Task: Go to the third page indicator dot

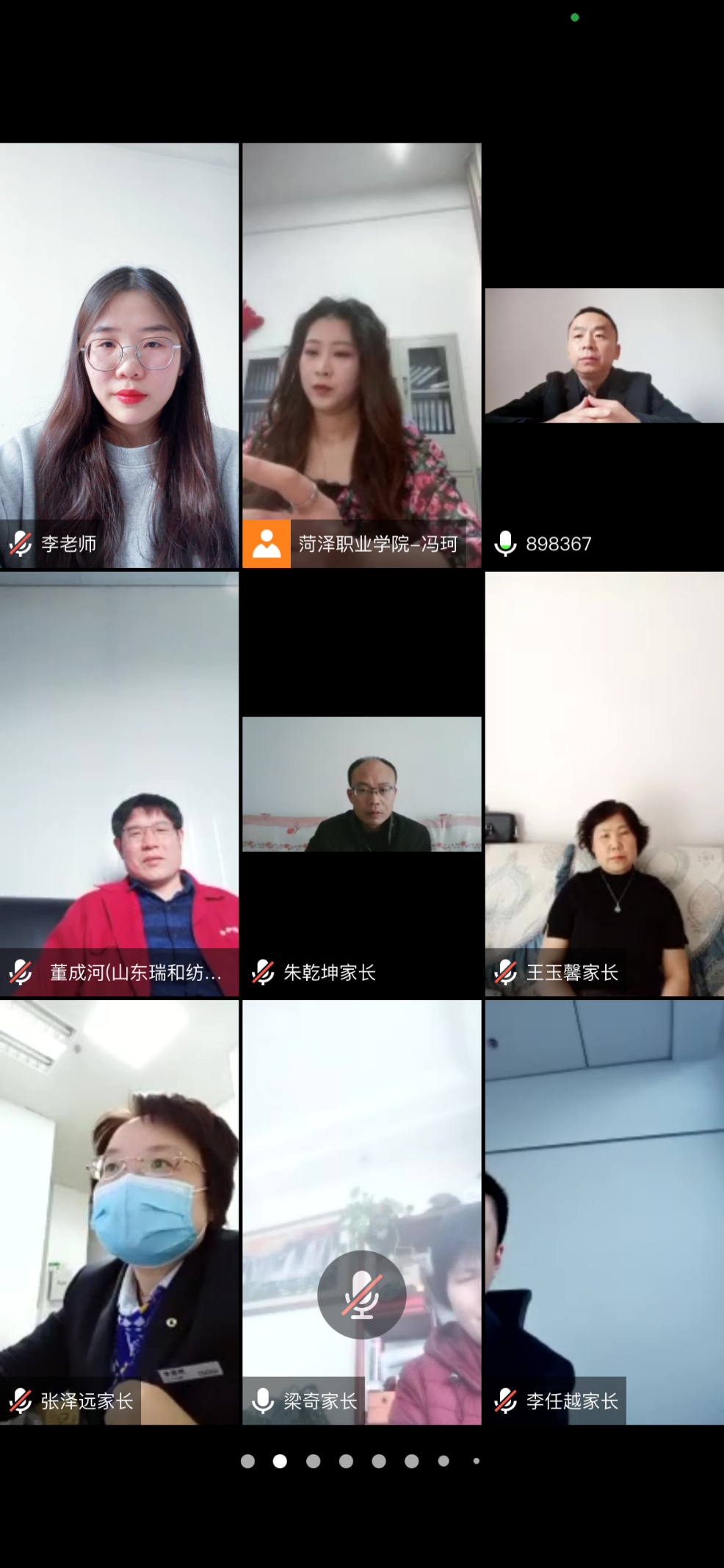Action: tap(313, 1461)
